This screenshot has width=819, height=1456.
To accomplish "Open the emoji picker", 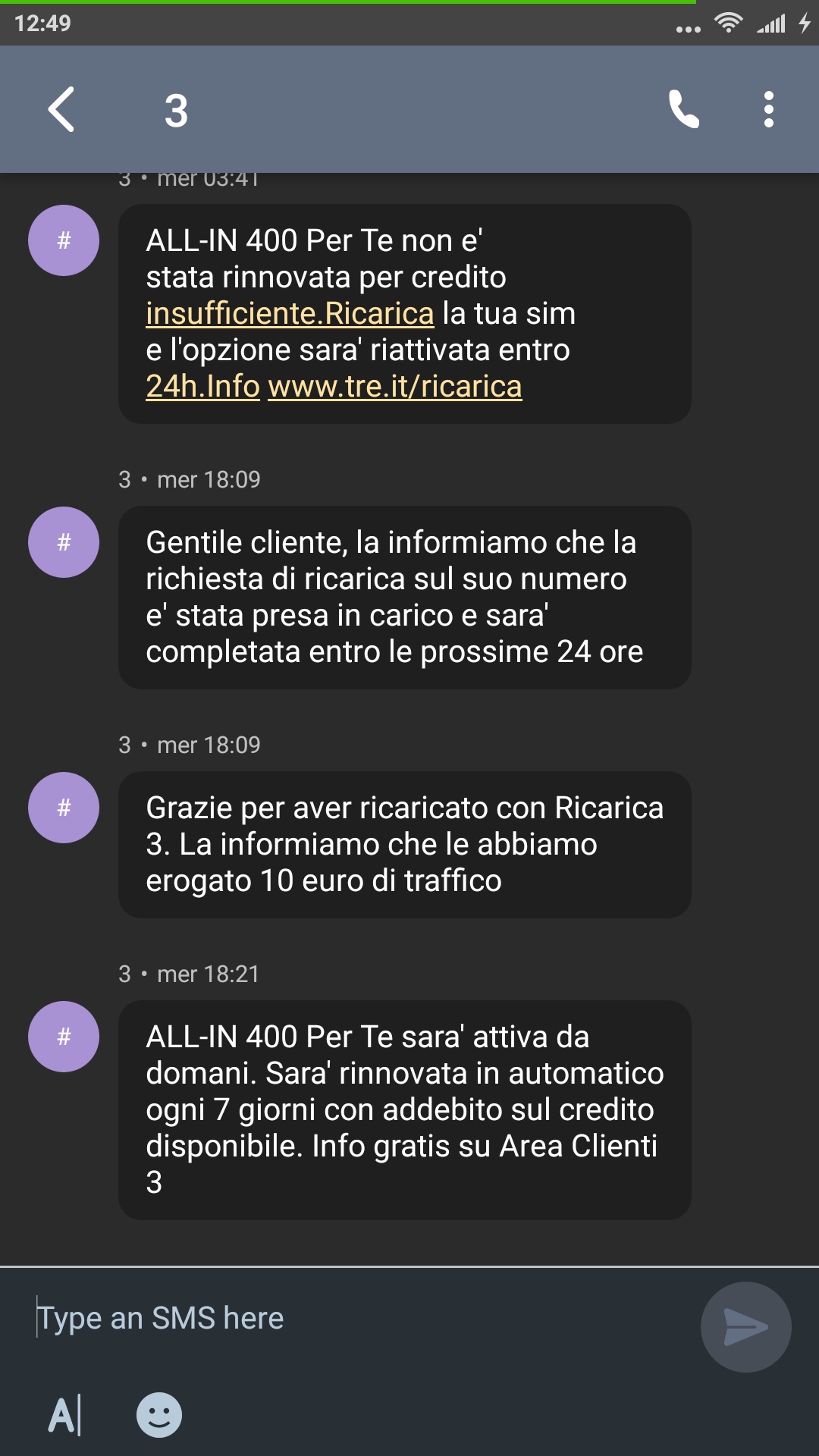I will 158,1414.
